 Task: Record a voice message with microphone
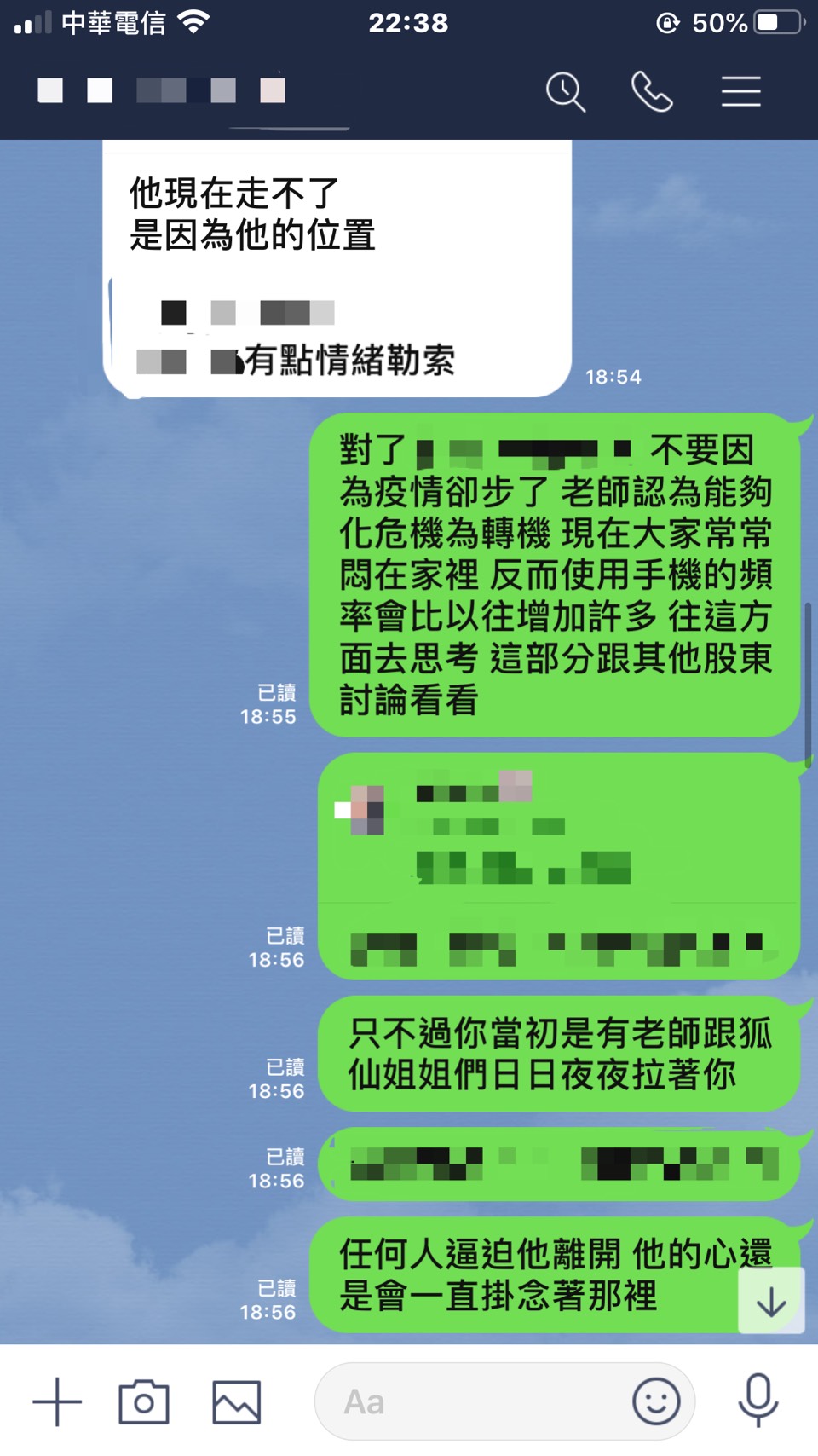click(758, 1400)
